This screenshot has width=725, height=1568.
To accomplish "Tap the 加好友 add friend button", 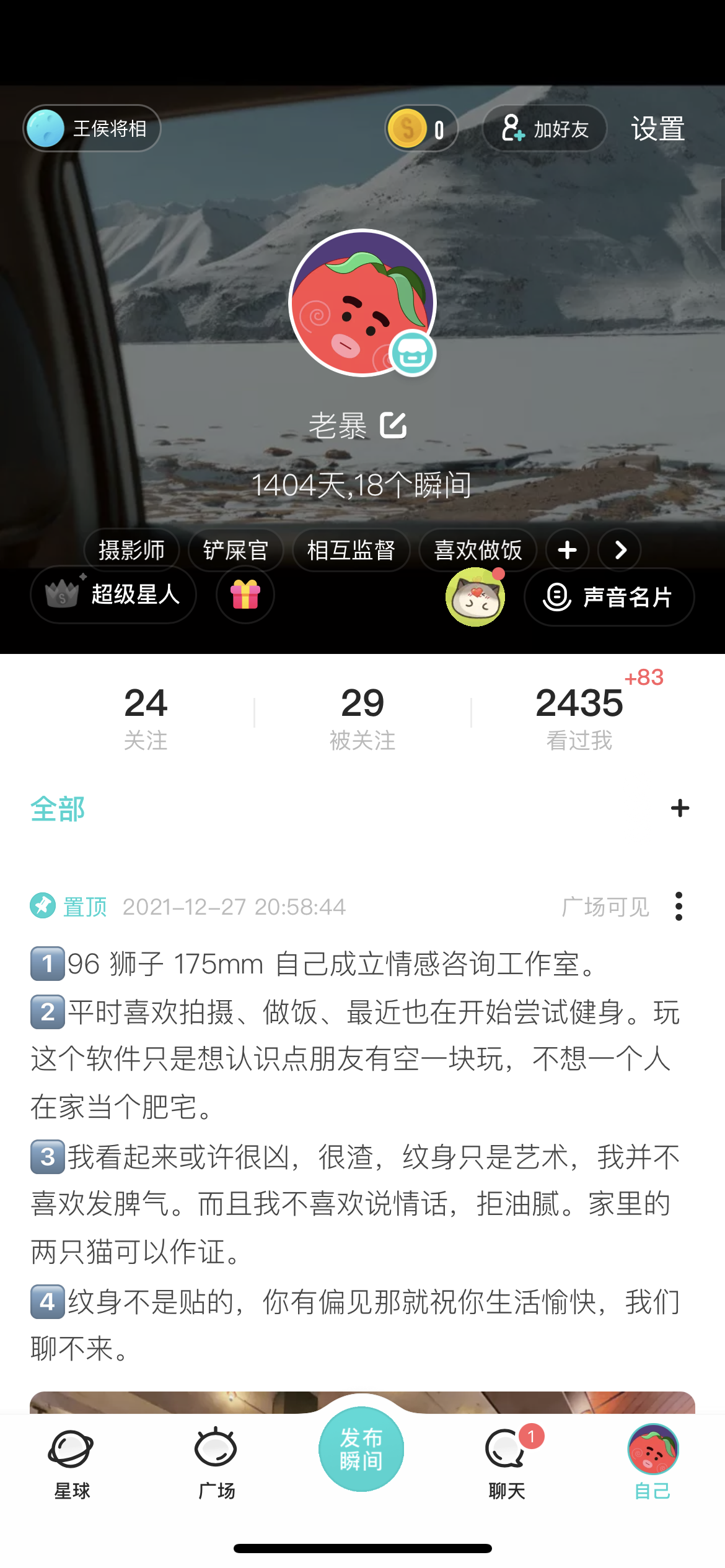I will point(545,128).
